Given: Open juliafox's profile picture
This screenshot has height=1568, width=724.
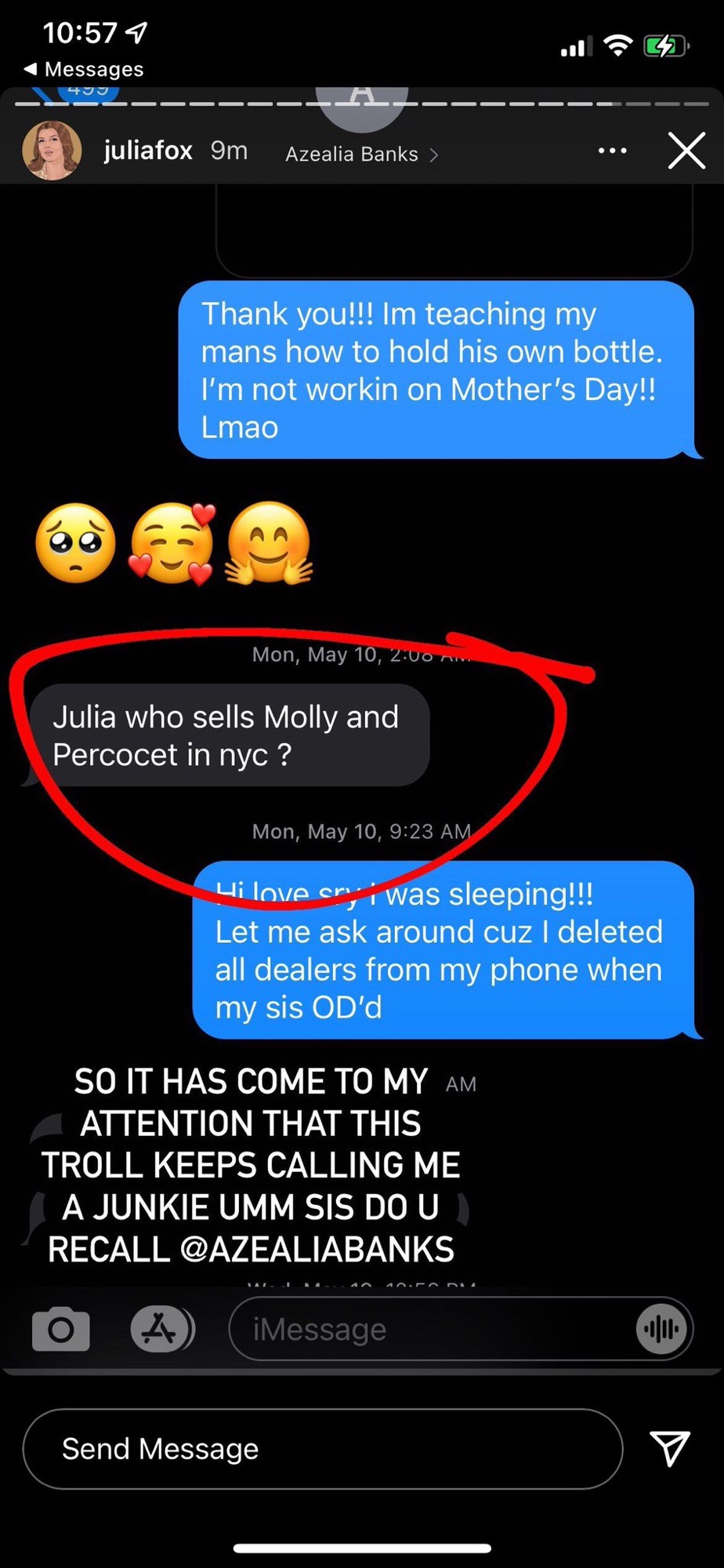Looking at the screenshot, I should tap(52, 151).
